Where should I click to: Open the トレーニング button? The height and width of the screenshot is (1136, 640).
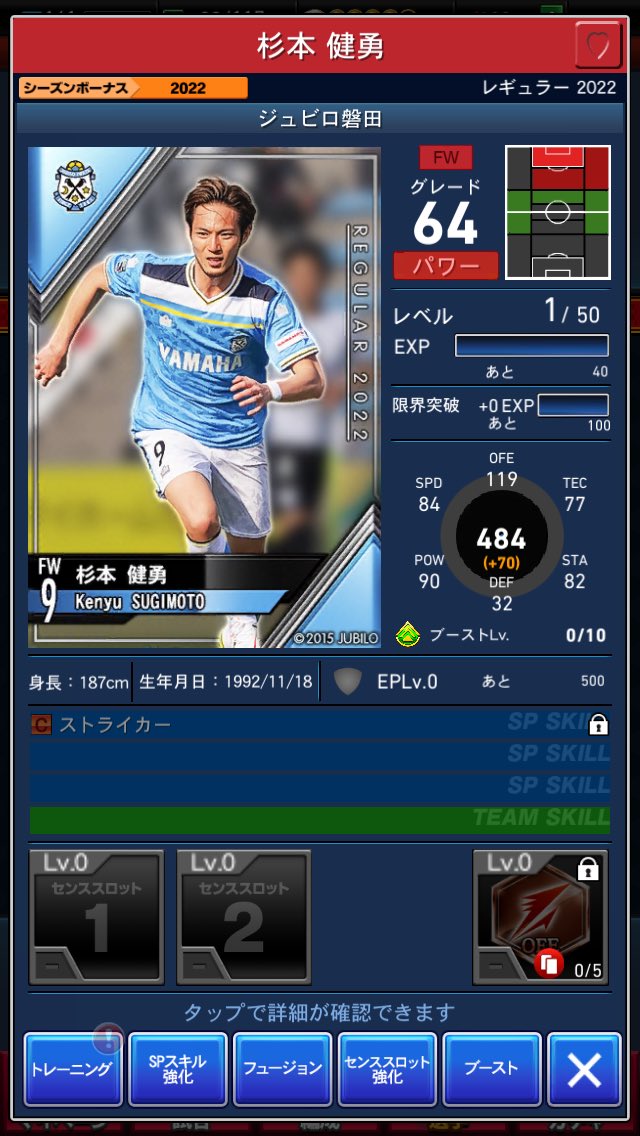coord(70,1068)
